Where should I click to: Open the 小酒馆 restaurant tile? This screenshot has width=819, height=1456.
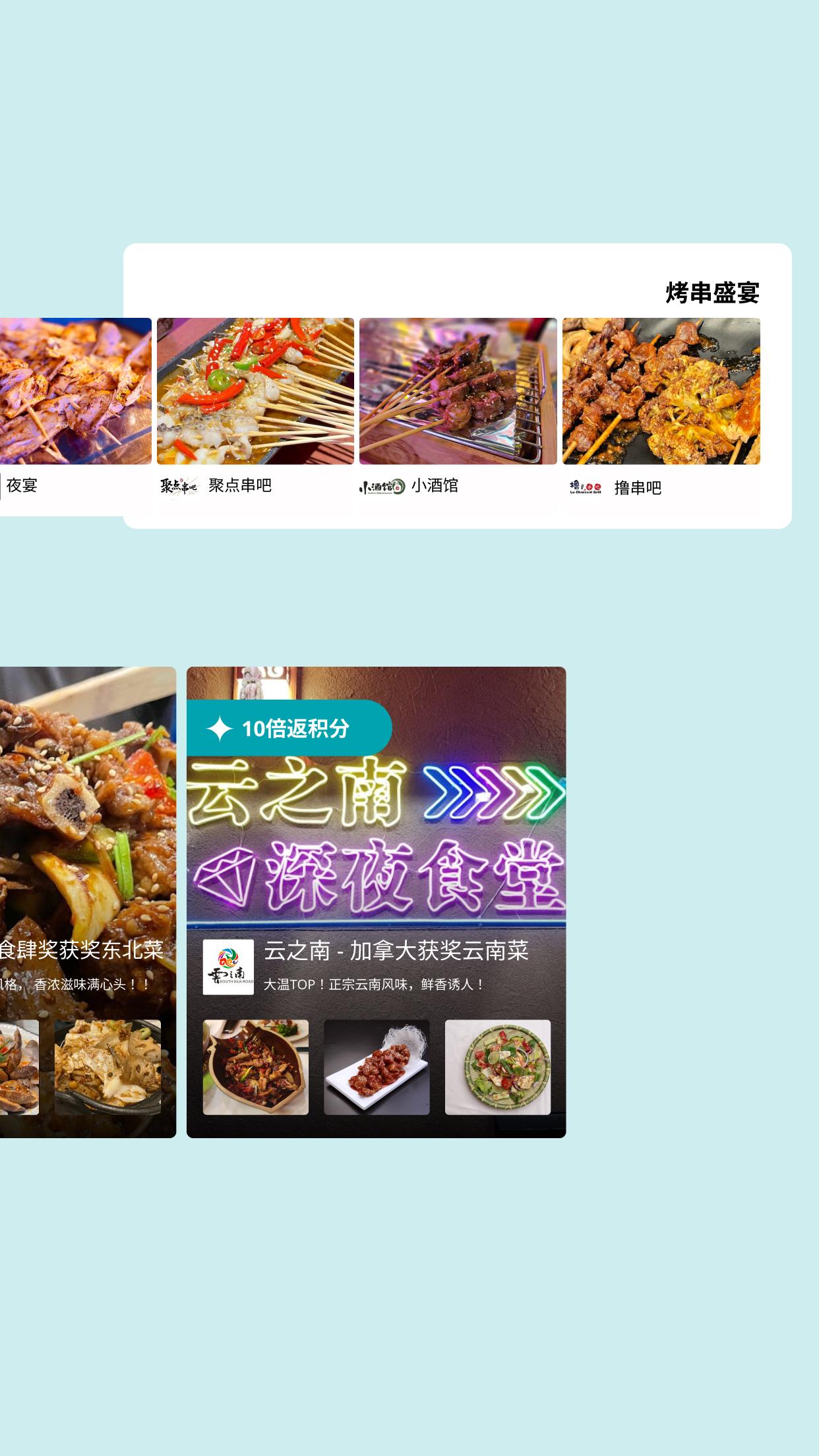pos(458,413)
